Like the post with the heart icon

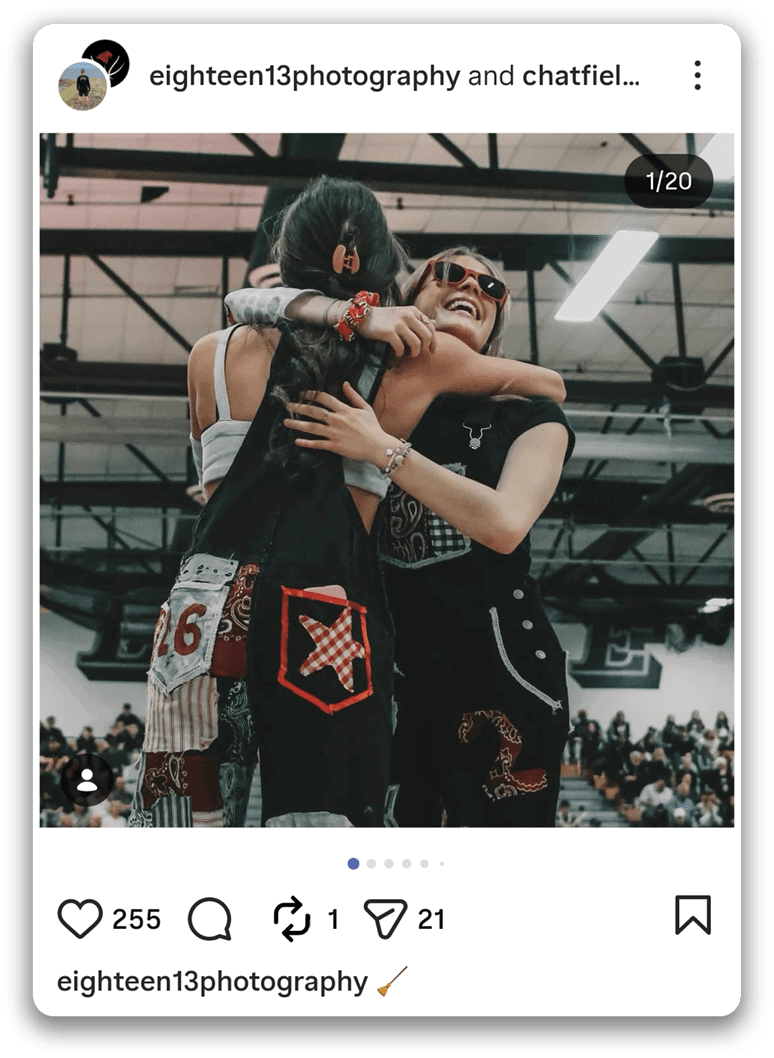80,918
